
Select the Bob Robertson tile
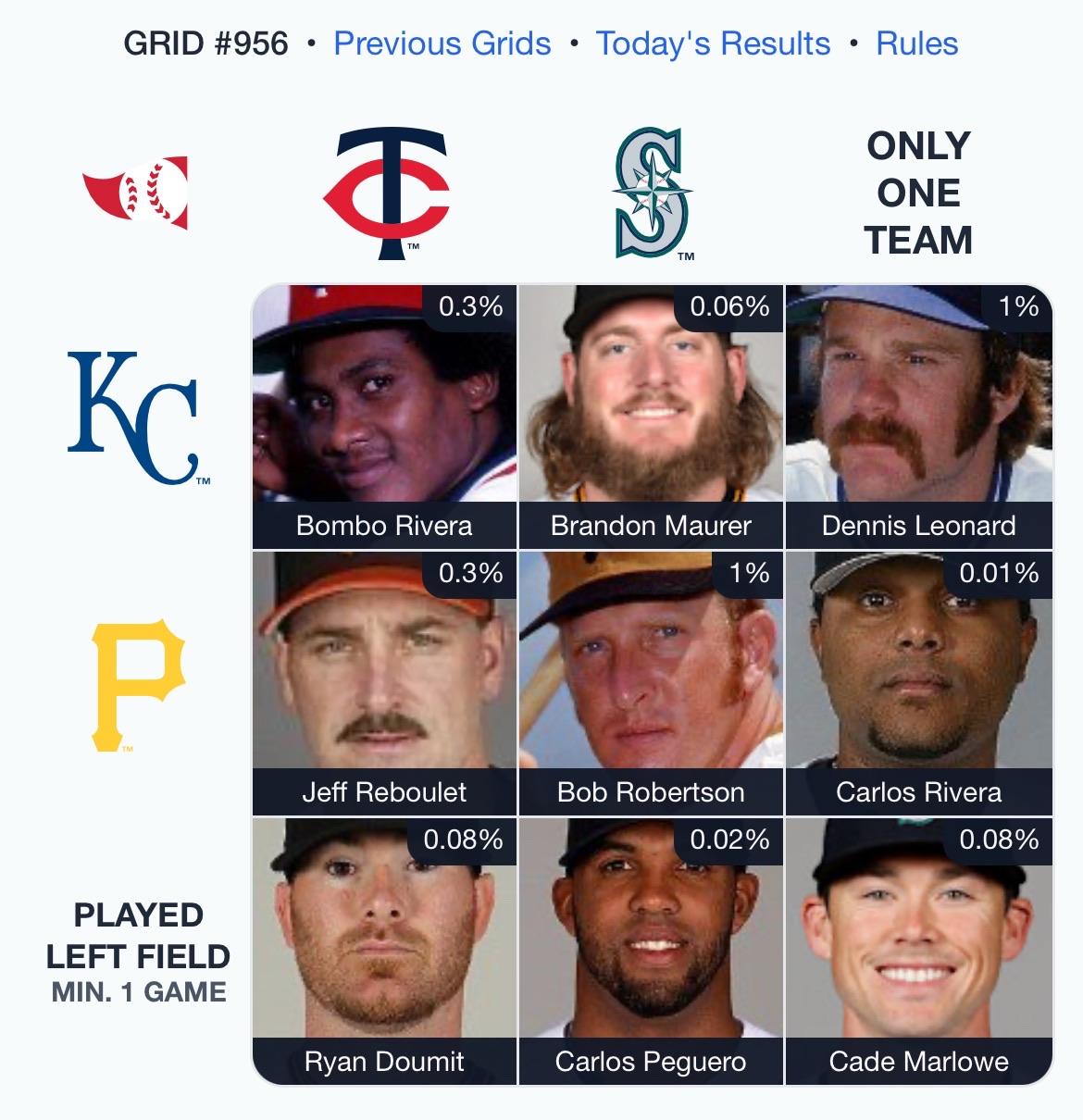(x=651, y=683)
